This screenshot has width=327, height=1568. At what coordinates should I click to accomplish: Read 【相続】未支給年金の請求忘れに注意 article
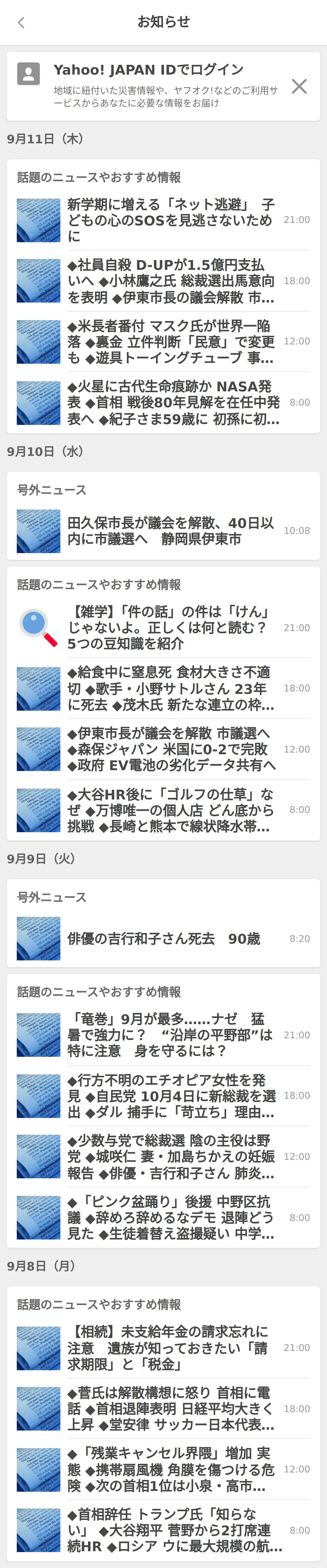pos(170,1348)
